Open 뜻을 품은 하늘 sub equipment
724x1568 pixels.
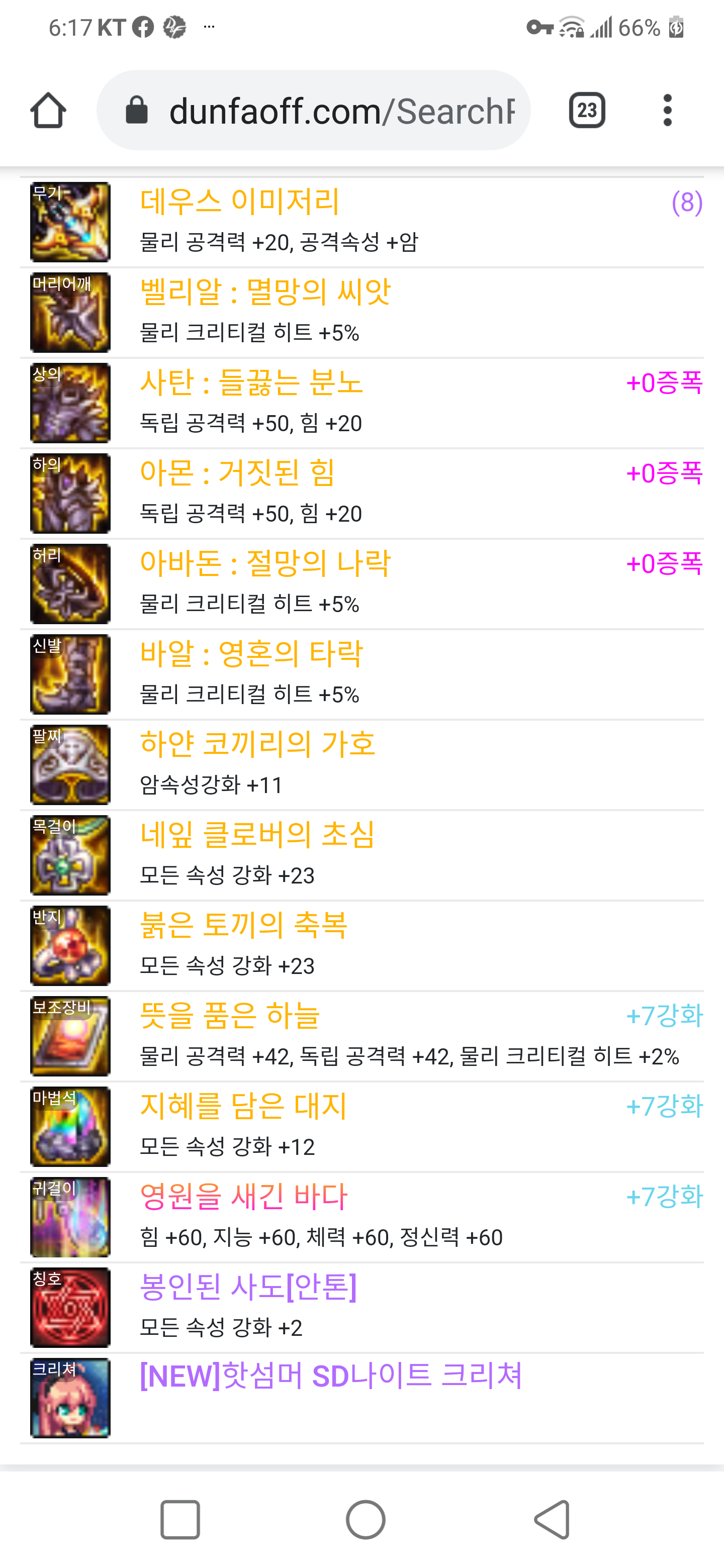230,1015
